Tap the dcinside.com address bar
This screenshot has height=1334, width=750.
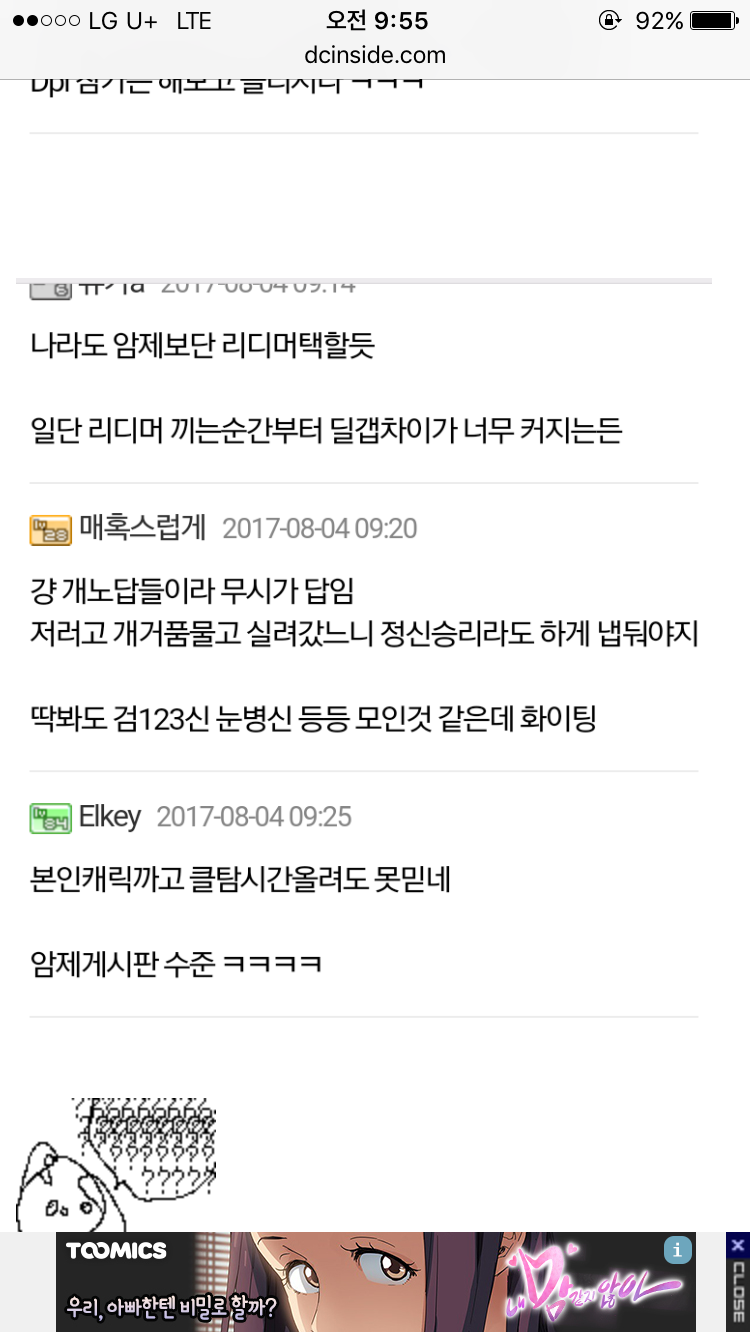[x=375, y=55]
